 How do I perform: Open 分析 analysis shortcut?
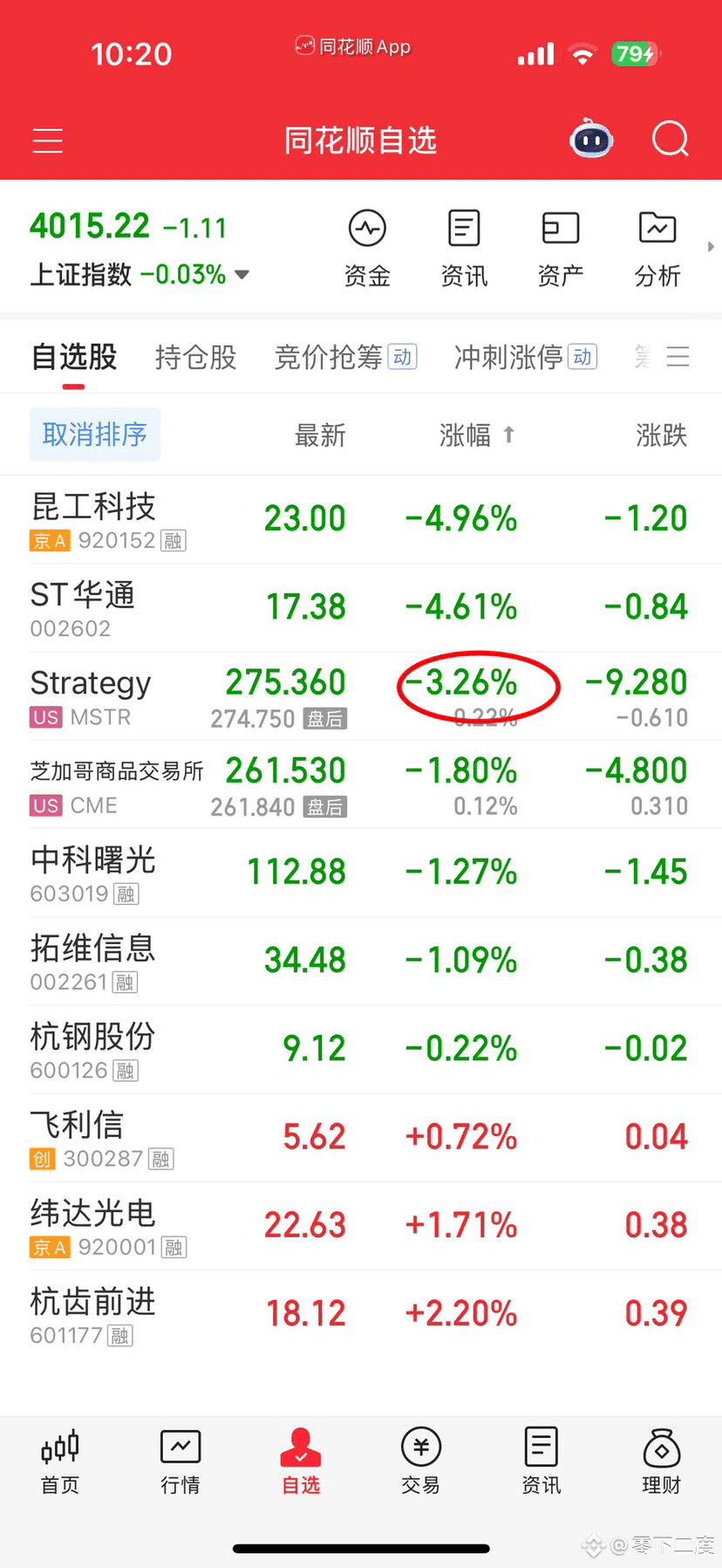[x=657, y=248]
